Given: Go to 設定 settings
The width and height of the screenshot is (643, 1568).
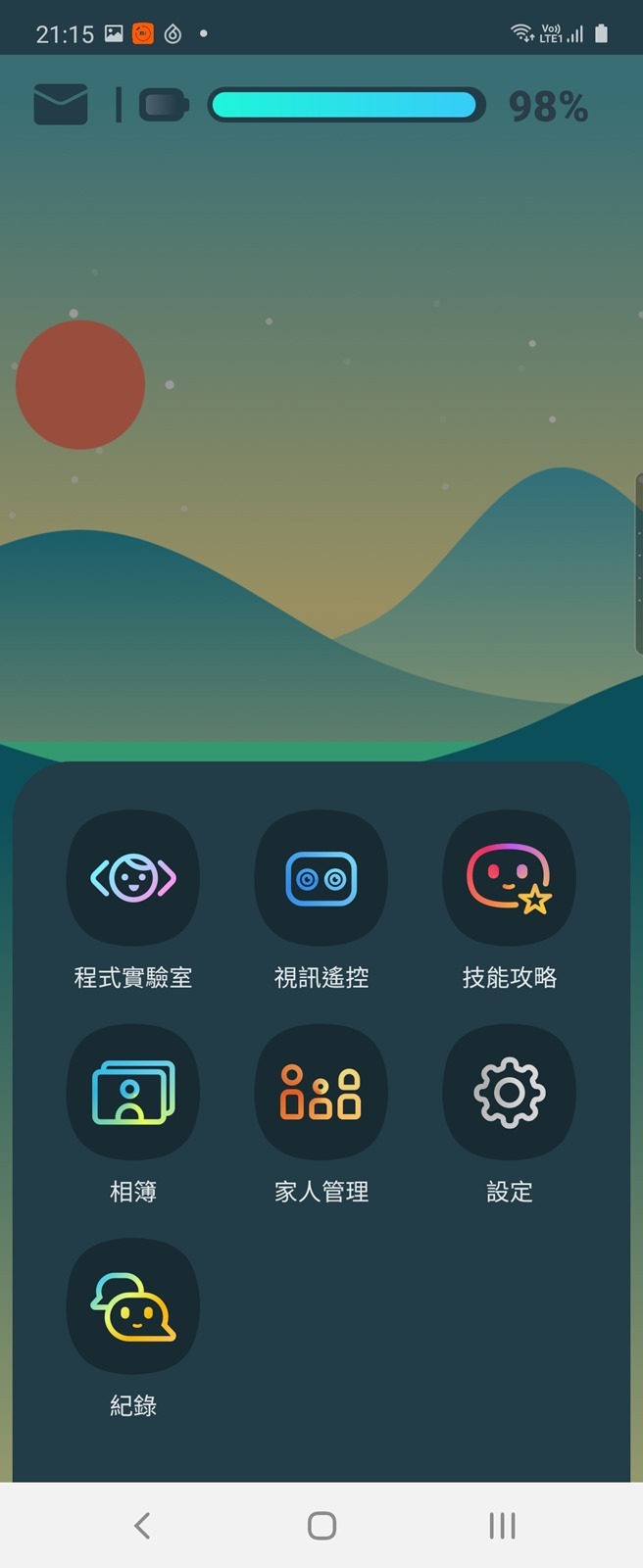Looking at the screenshot, I should coord(509,1092).
